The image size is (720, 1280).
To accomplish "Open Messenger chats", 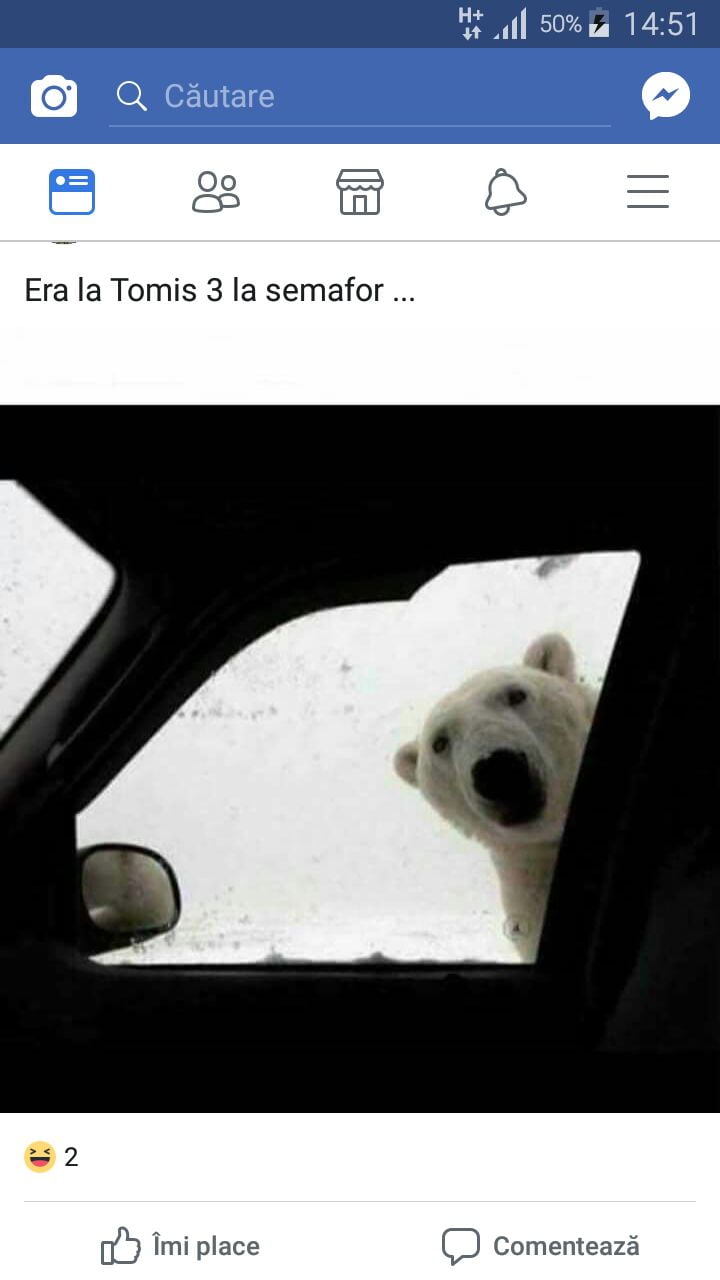I will click(665, 96).
